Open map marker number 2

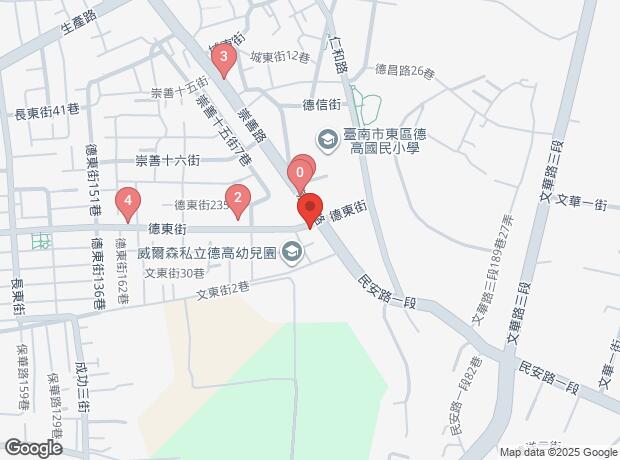tap(238, 202)
